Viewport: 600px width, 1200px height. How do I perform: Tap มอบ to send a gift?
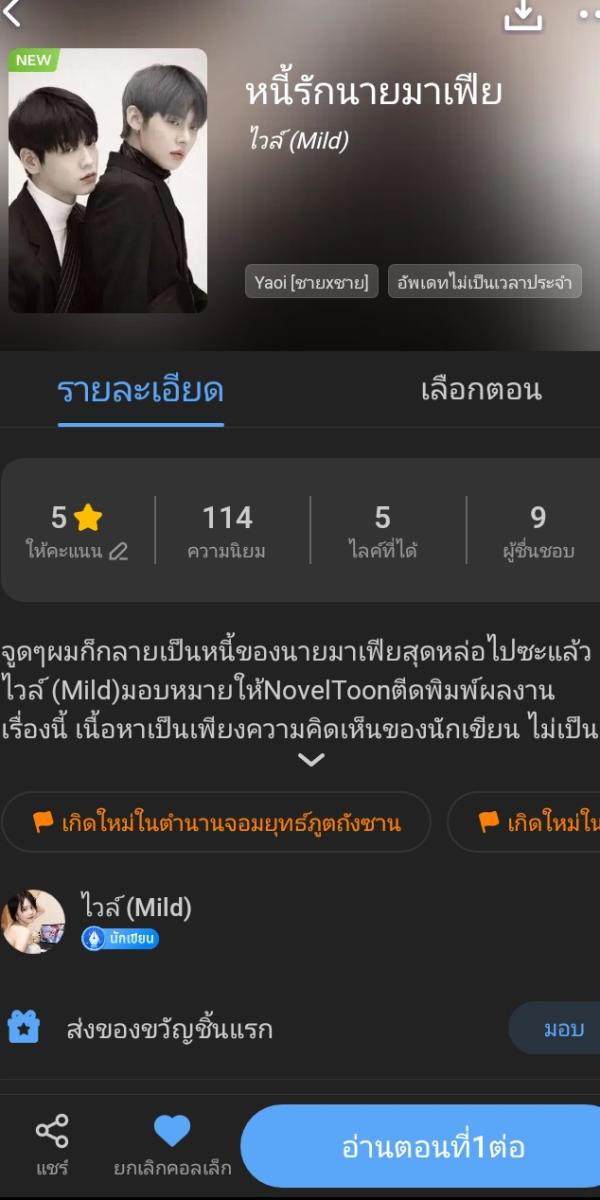tap(563, 1029)
